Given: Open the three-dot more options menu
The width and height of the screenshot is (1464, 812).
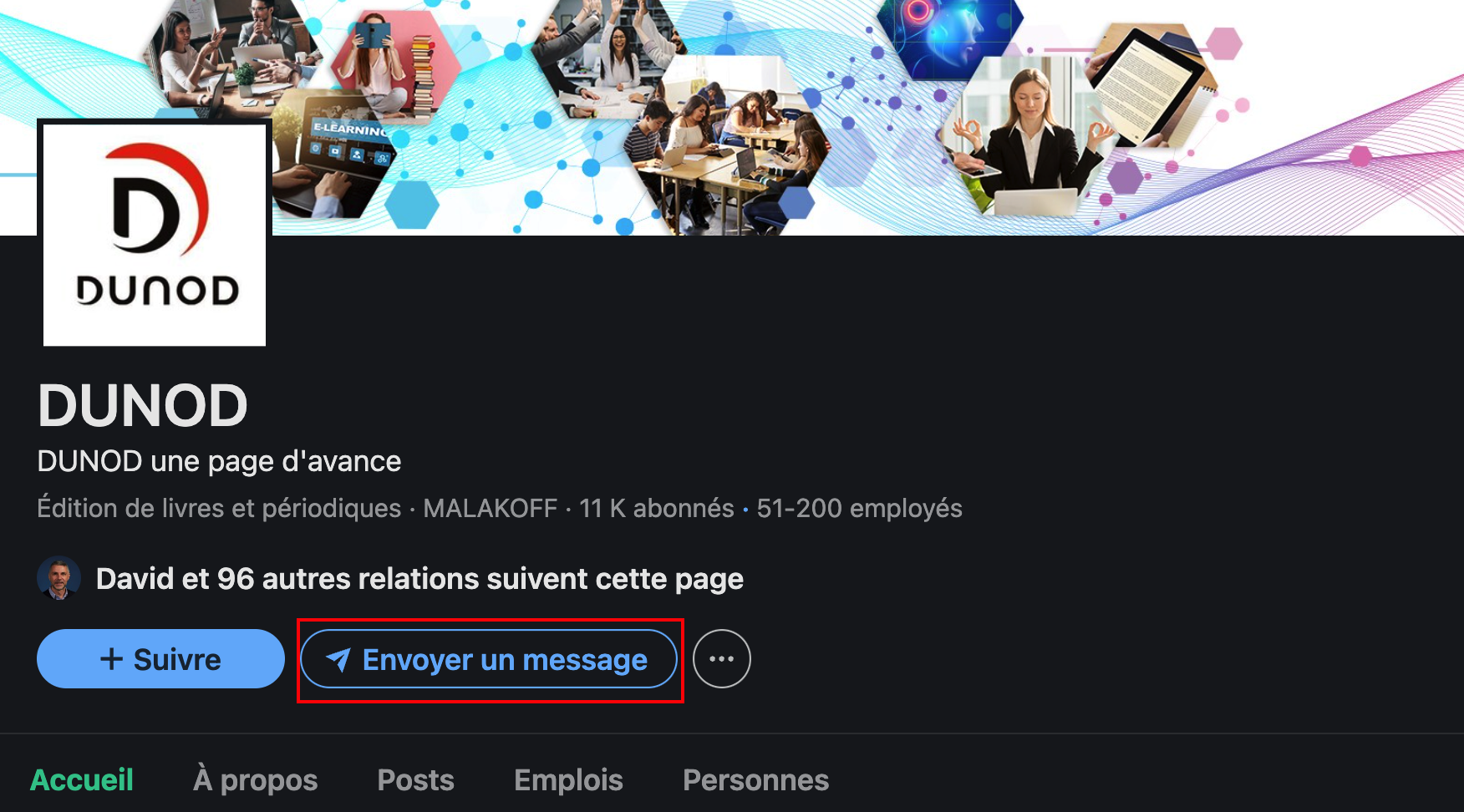Looking at the screenshot, I should [721, 659].
